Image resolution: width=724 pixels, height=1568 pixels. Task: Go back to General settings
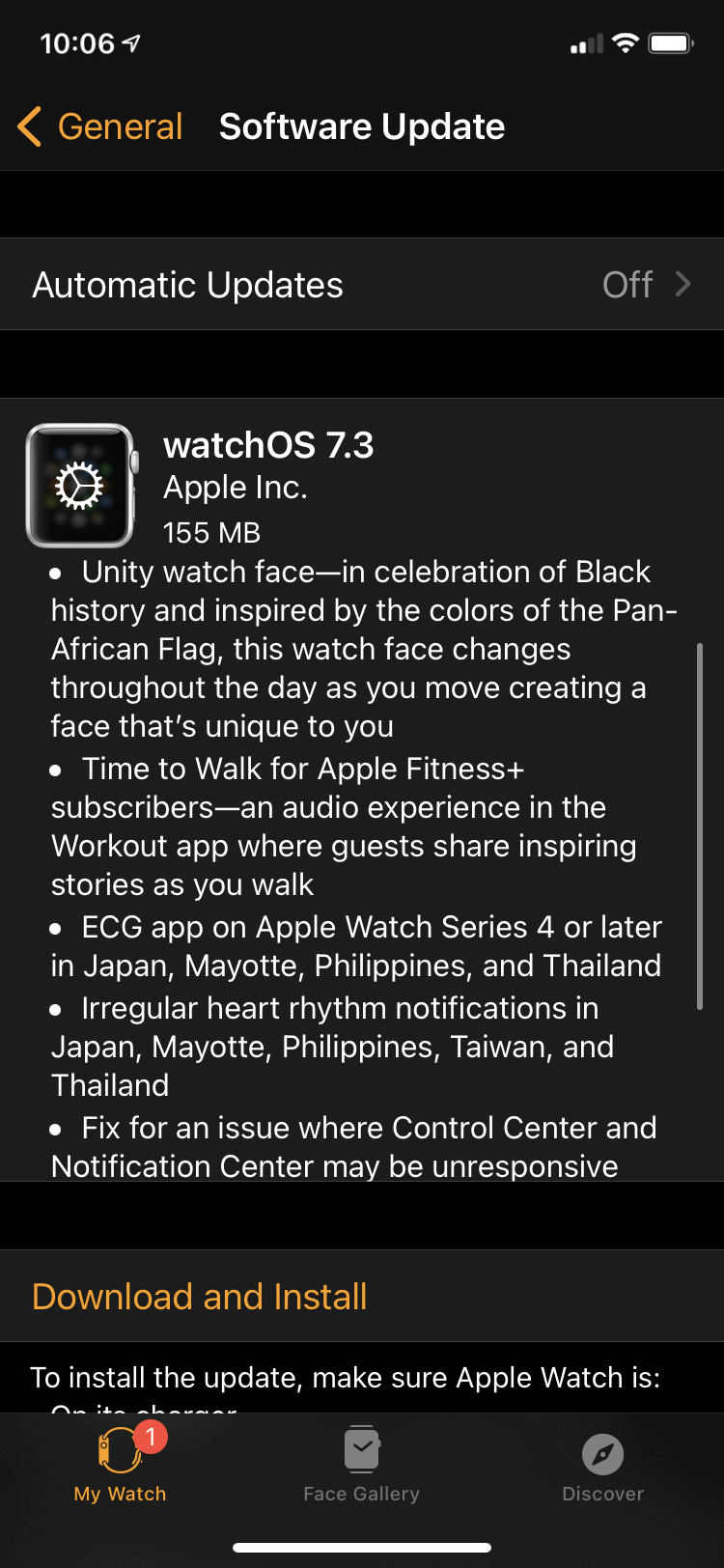coord(101,126)
